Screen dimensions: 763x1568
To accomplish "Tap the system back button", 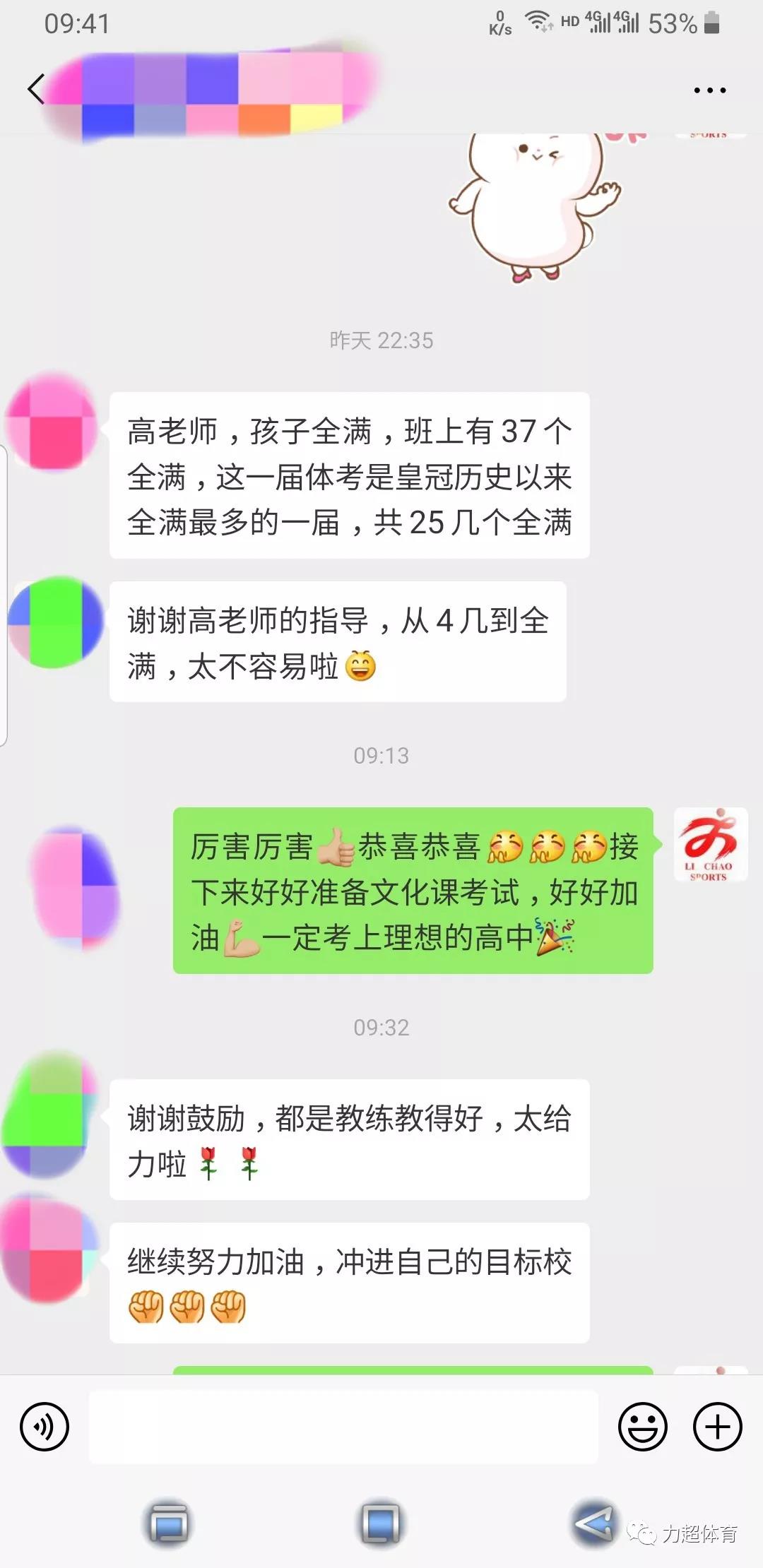I will tap(593, 1523).
